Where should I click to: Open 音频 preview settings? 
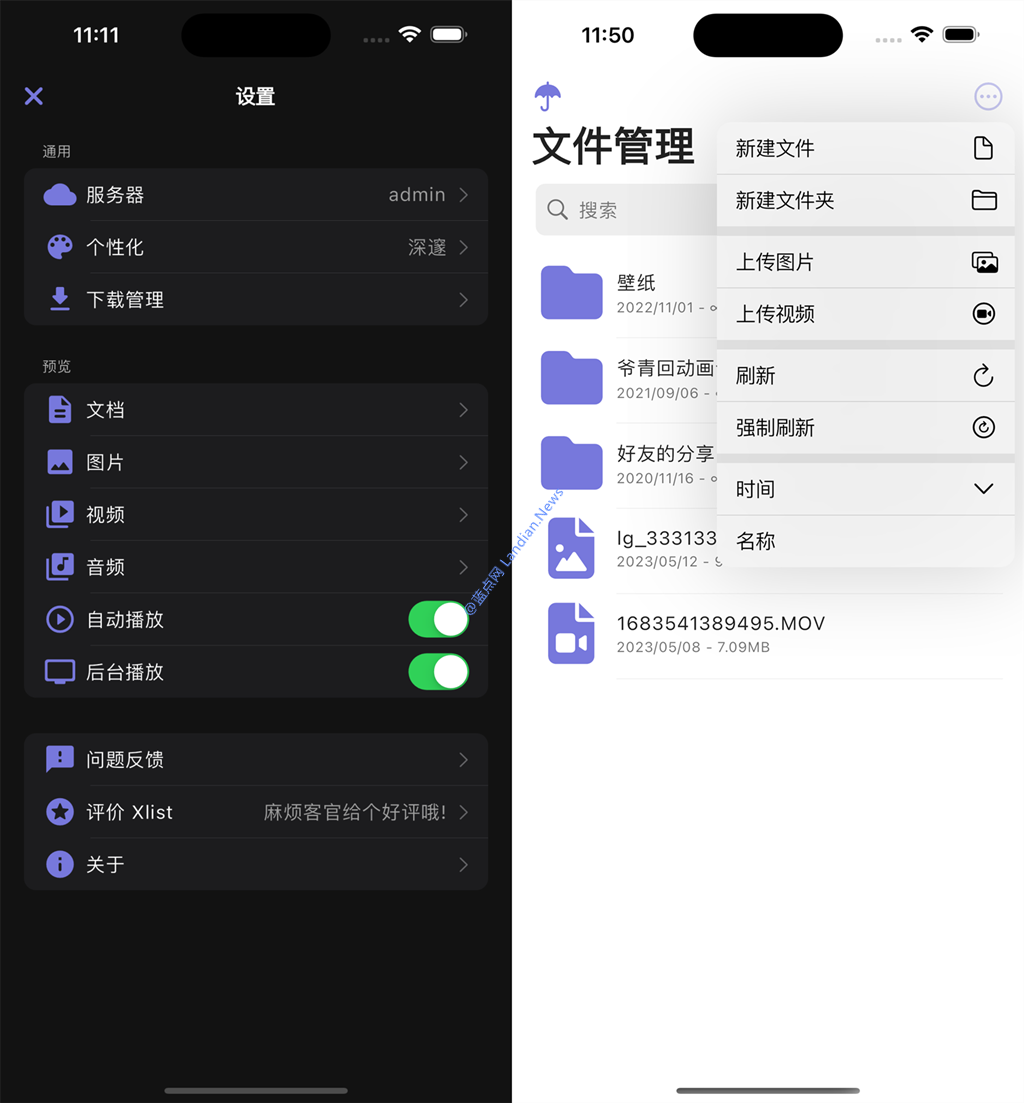pos(256,567)
